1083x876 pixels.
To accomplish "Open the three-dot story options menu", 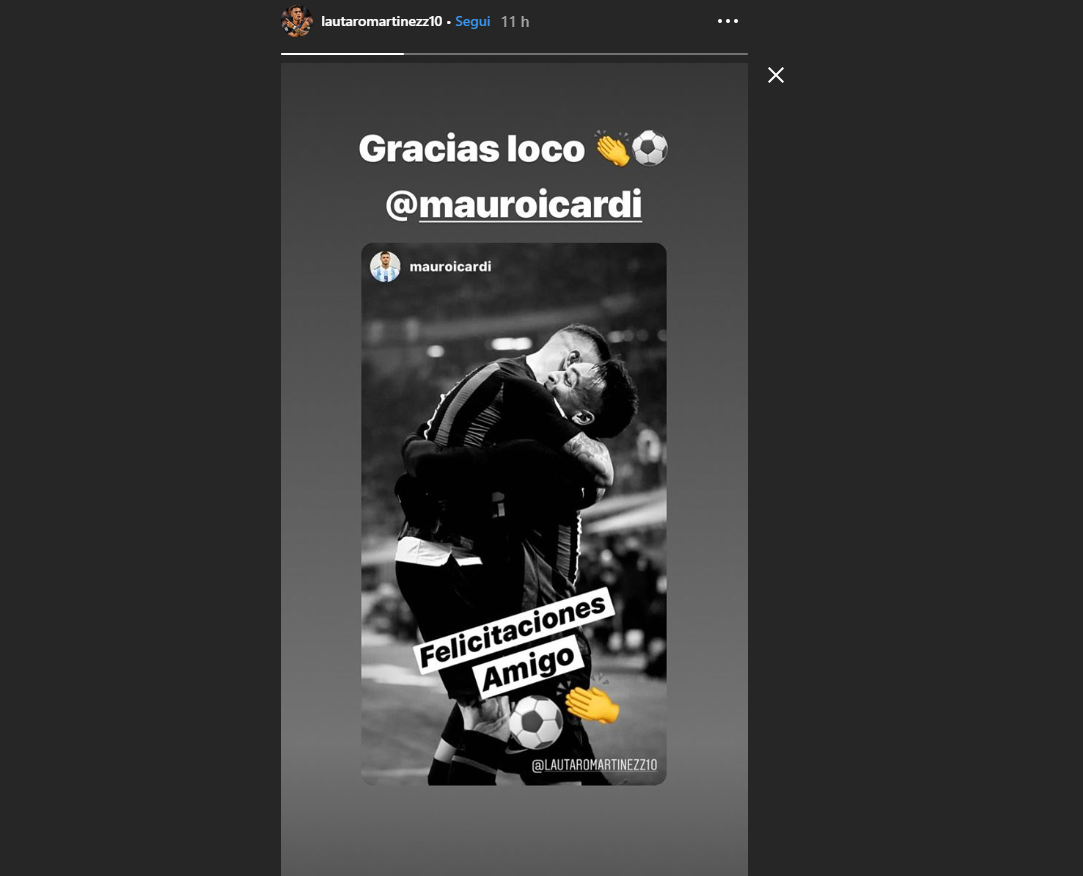I will [728, 21].
